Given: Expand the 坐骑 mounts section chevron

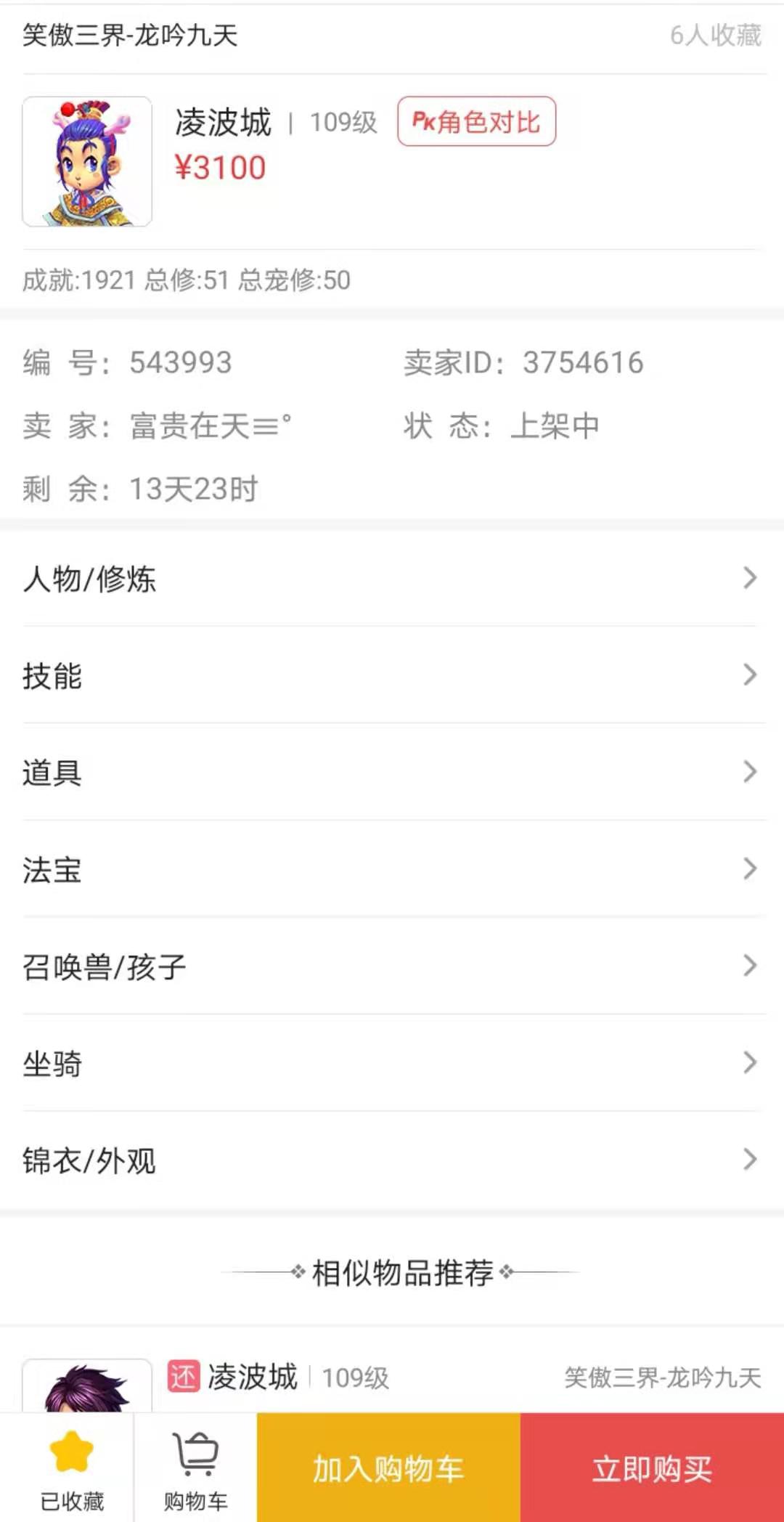Looking at the screenshot, I should (x=751, y=1063).
